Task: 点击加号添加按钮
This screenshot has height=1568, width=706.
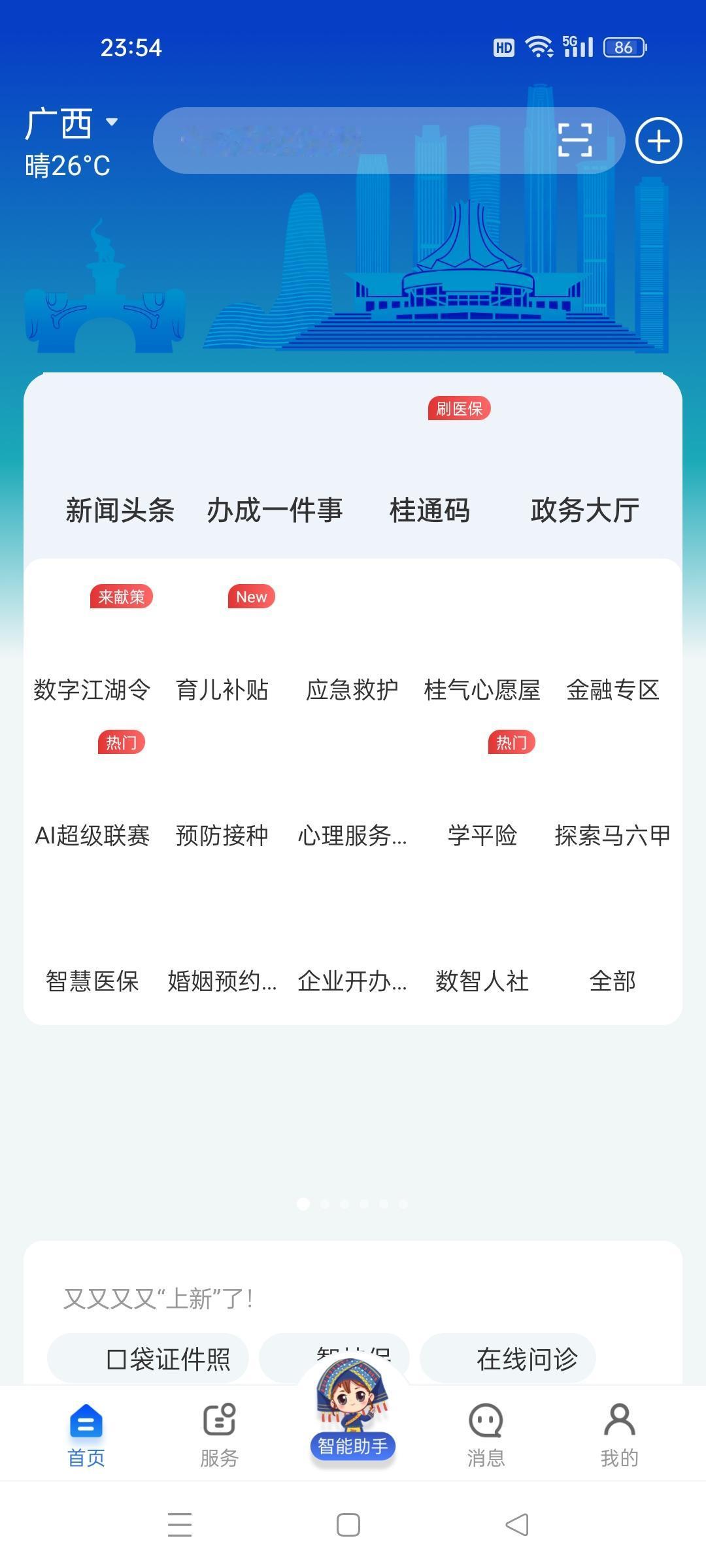Action: click(x=658, y=140)
